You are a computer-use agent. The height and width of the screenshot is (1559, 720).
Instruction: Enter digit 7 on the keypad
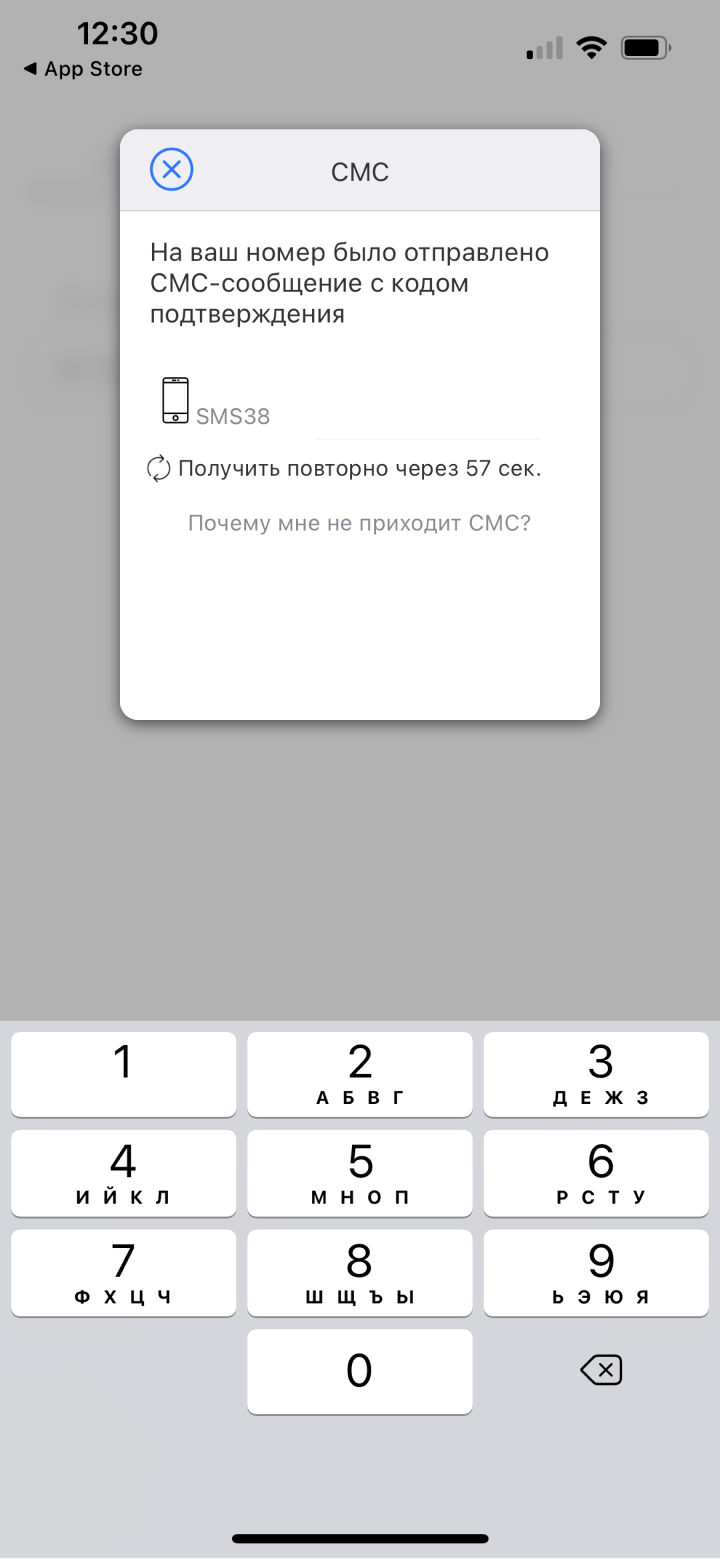tap(123, 1272)
